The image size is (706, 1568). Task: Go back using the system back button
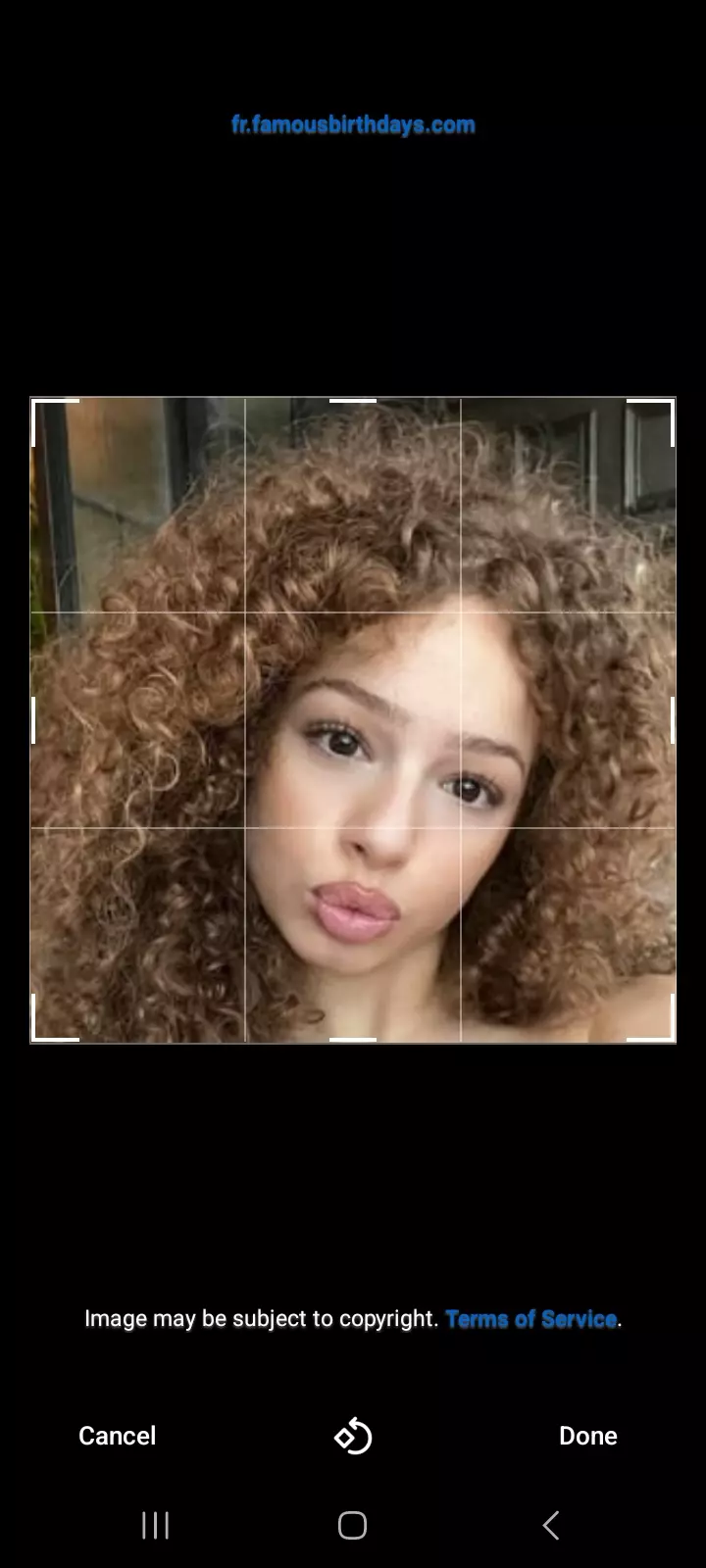551,1525
